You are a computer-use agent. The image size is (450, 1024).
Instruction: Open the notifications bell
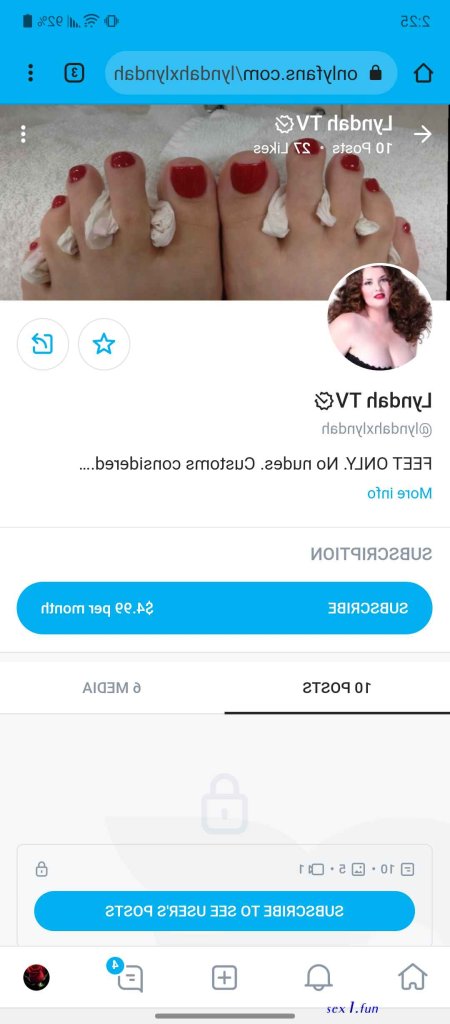click(319, 978)
